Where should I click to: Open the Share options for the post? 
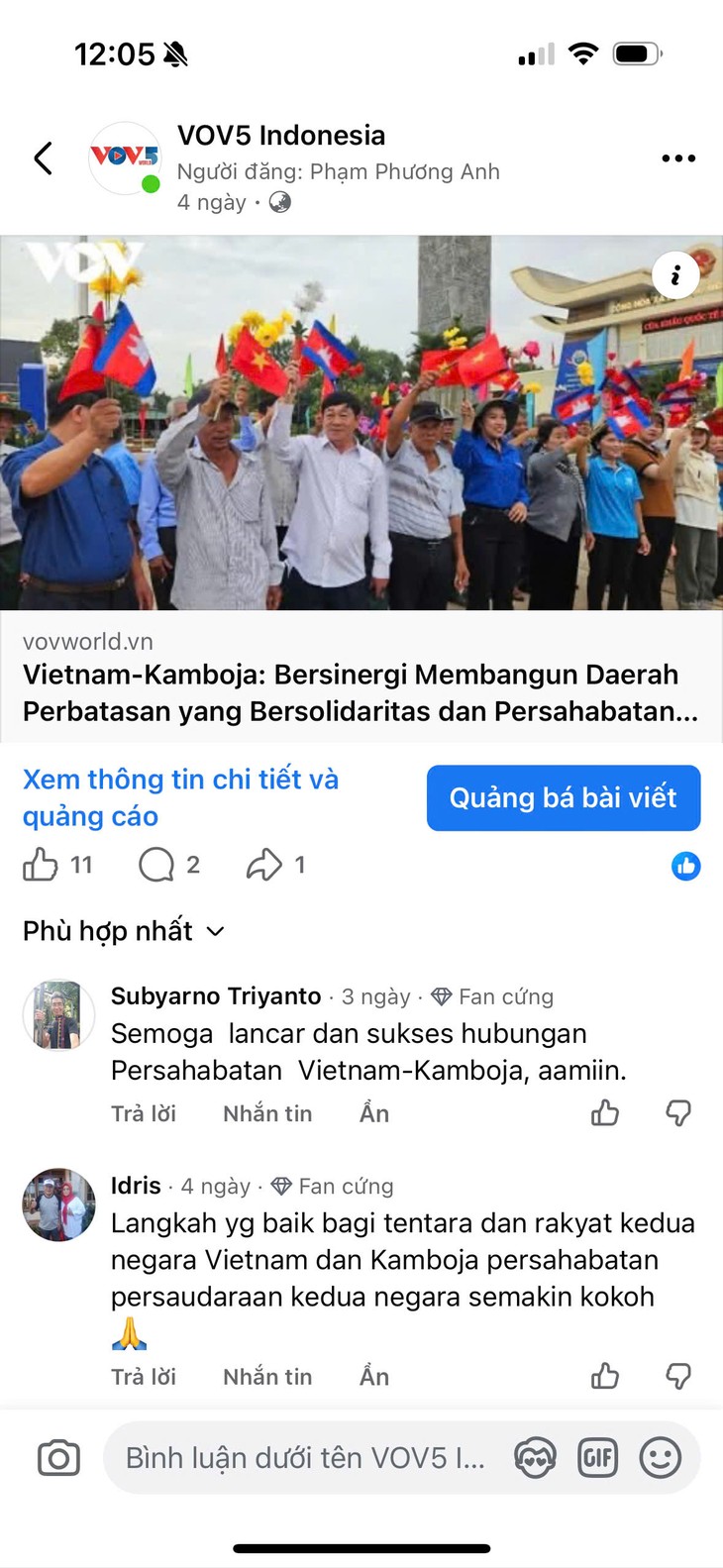click(264, 865)
